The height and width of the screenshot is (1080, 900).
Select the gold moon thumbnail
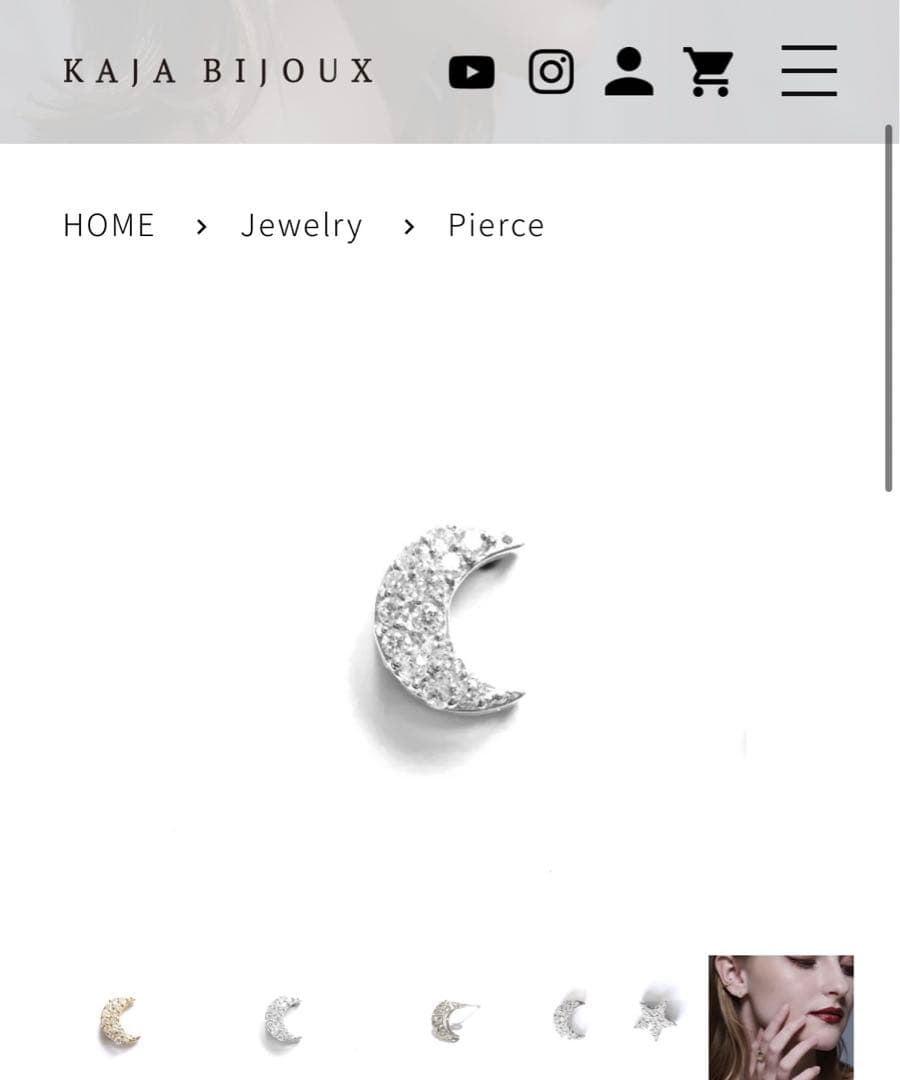pyautogui.click(x=121, y=1021)
